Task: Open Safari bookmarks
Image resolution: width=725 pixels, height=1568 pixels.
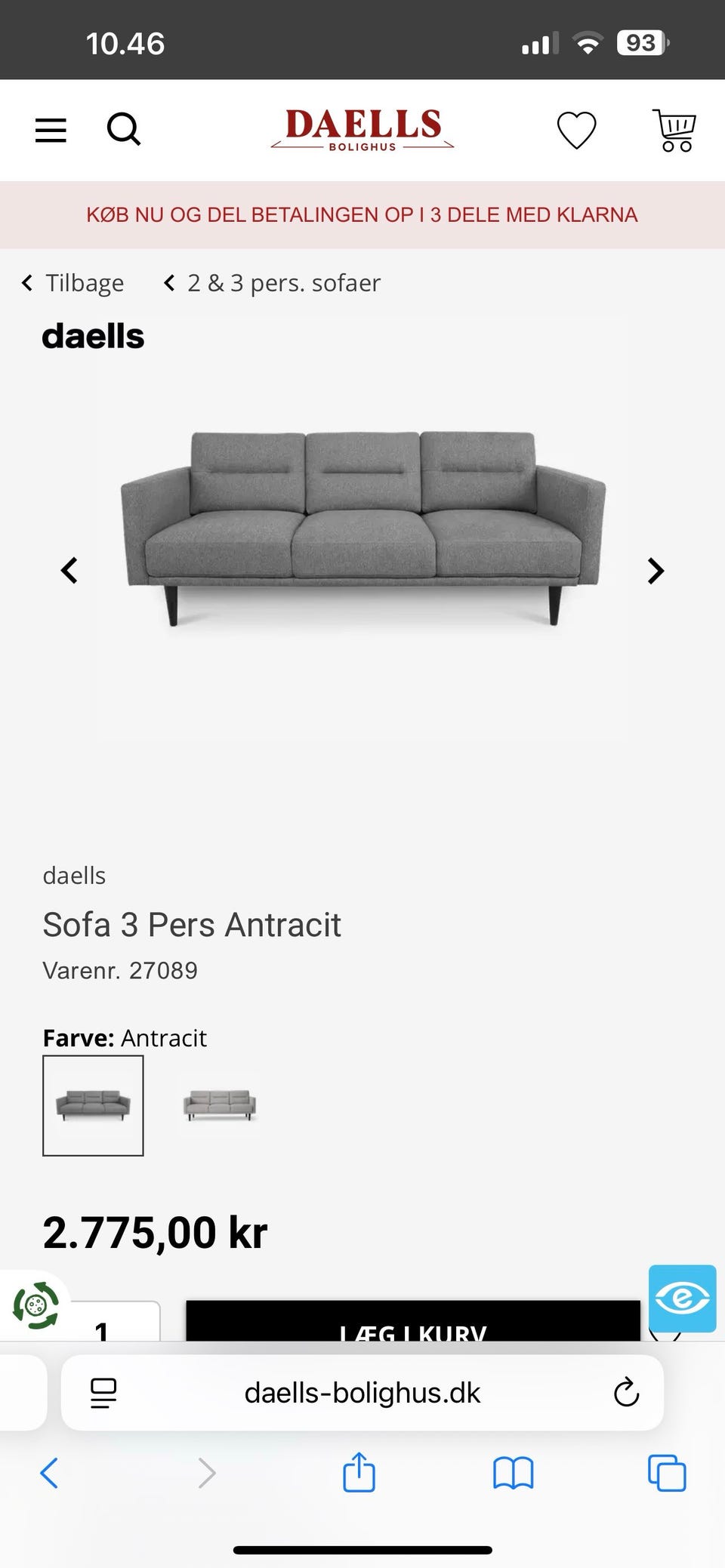Action: coord(514,1473)
